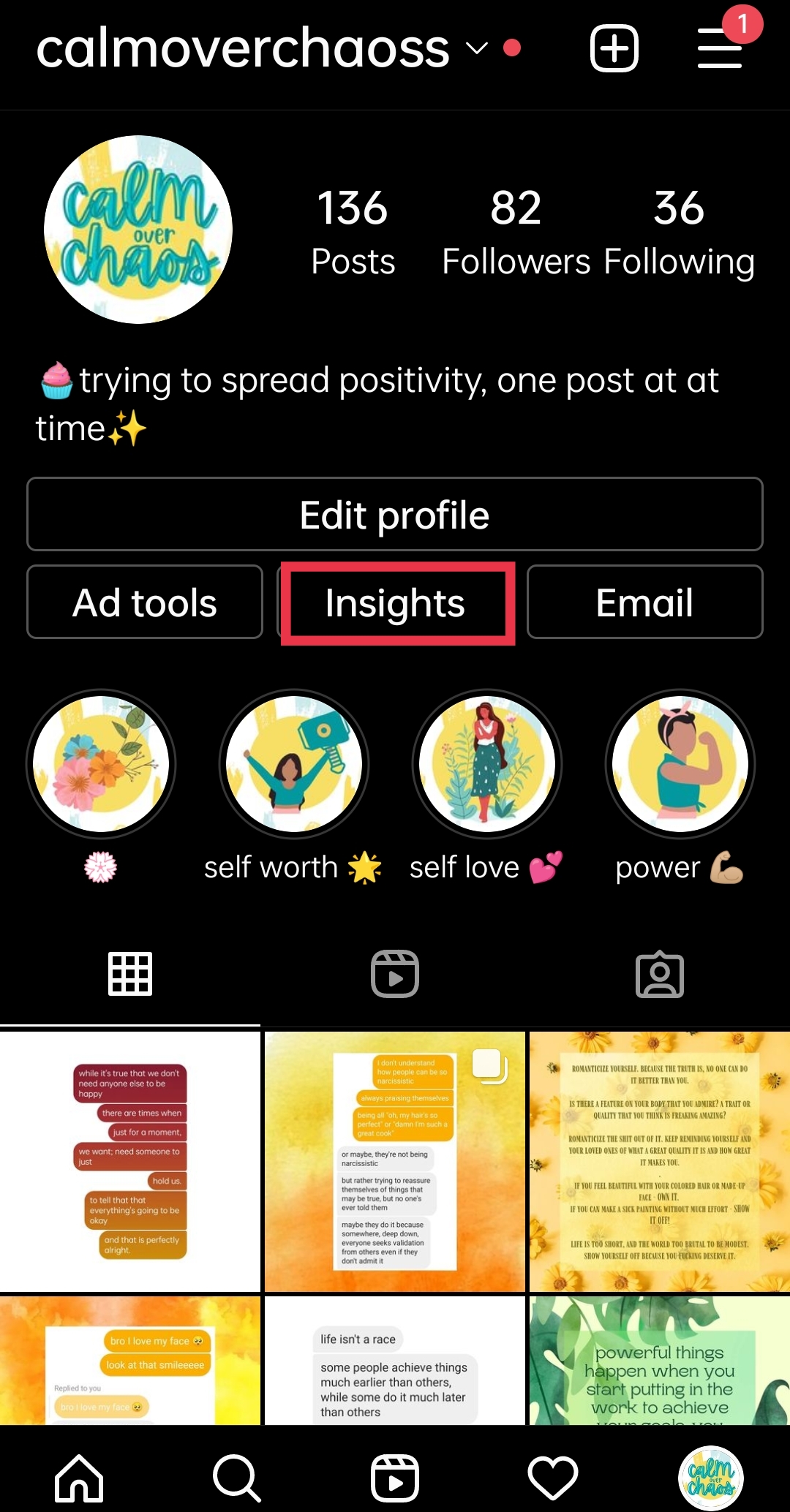Open the power story highlight

pyautogui.click(x=680, y=765)
